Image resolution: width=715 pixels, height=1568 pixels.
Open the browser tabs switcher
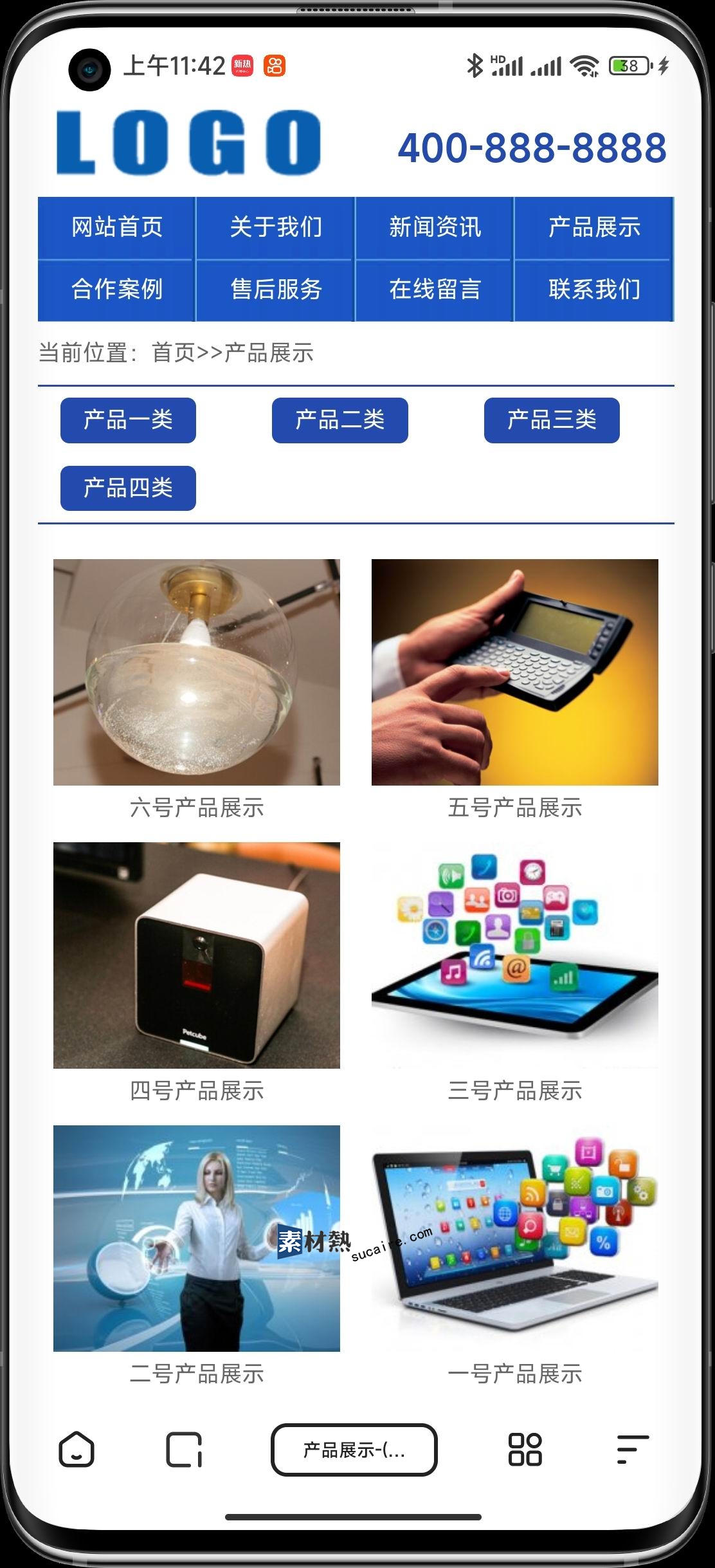tap(184, 1450)
